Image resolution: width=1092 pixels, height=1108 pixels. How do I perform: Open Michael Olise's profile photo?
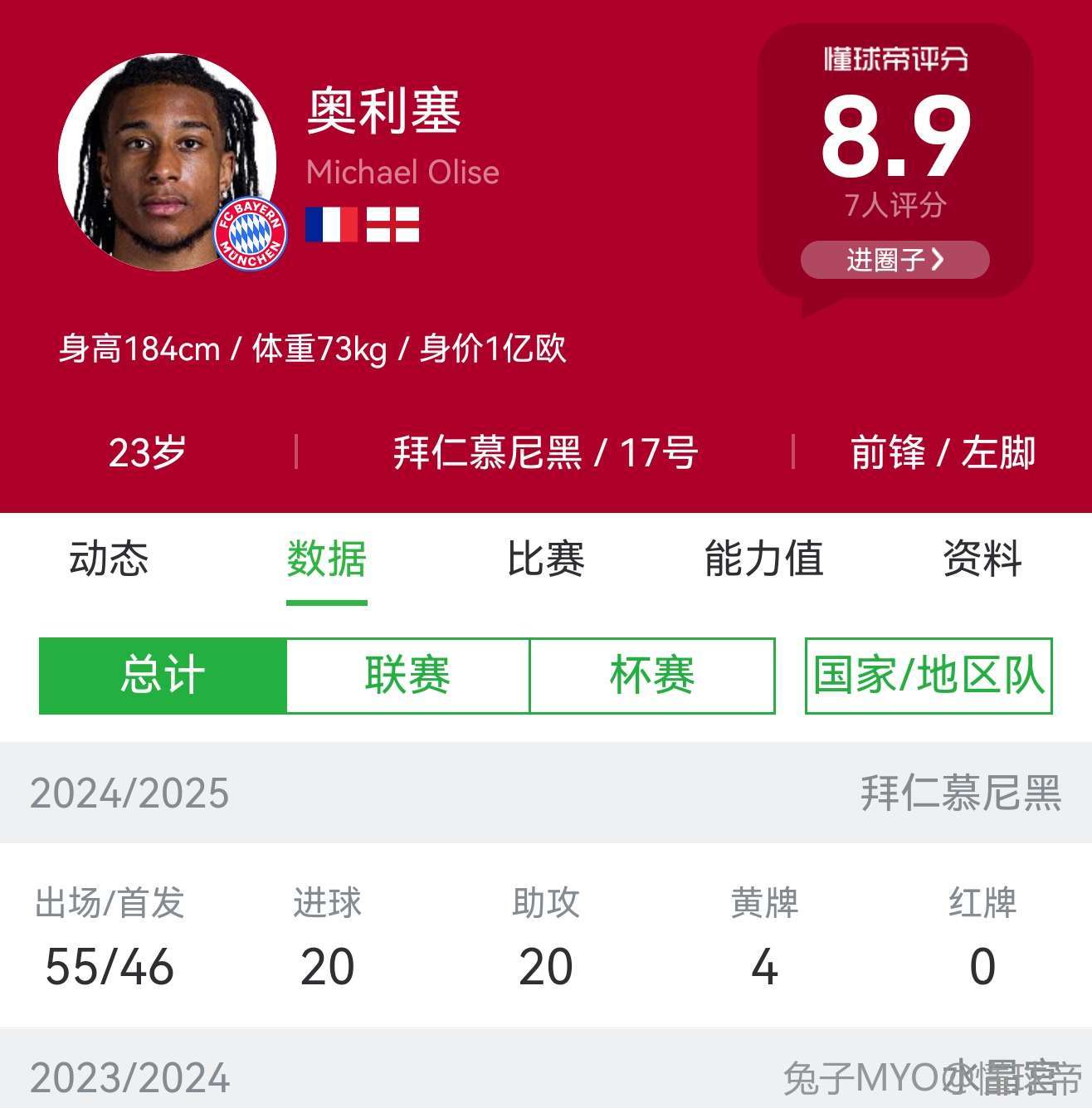click(x=168, y=163)
